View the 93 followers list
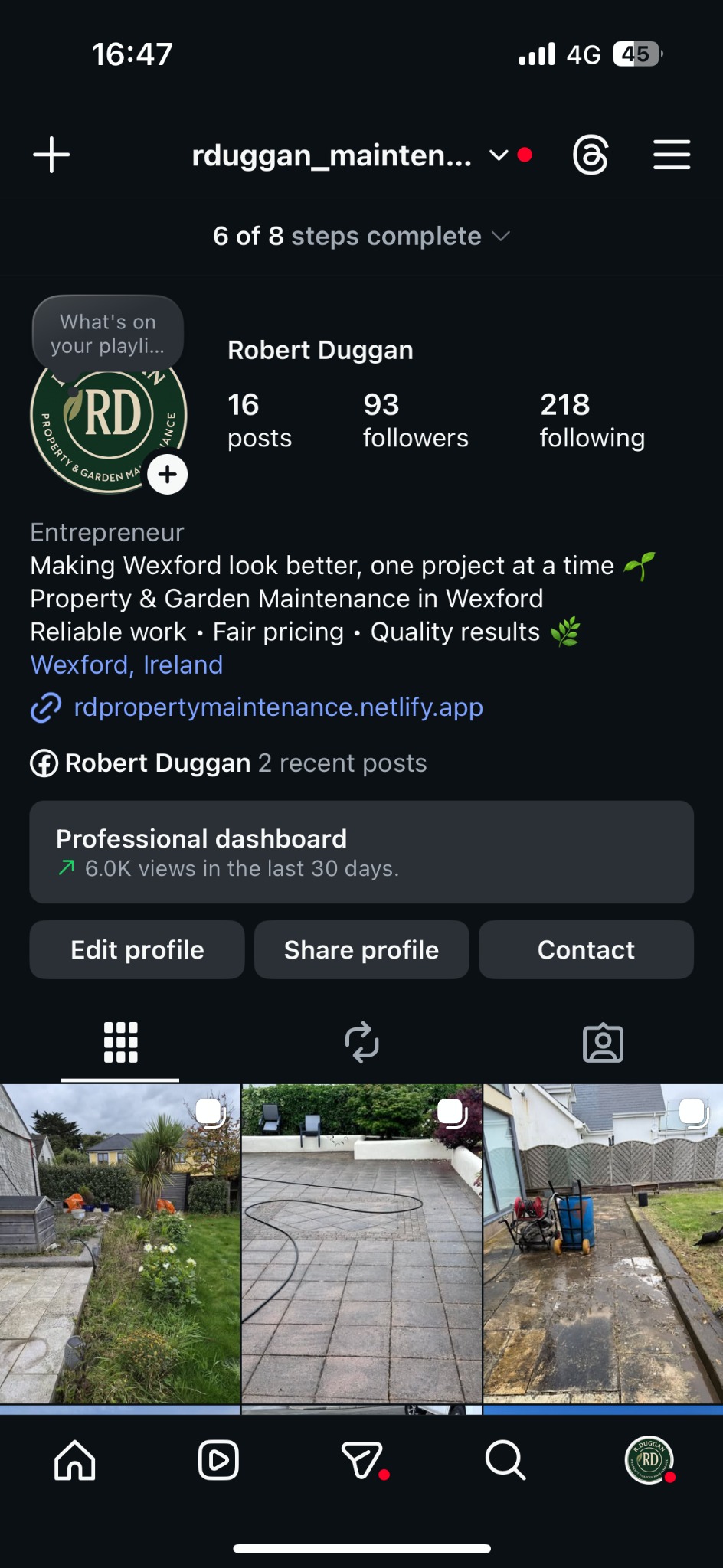 415,420
